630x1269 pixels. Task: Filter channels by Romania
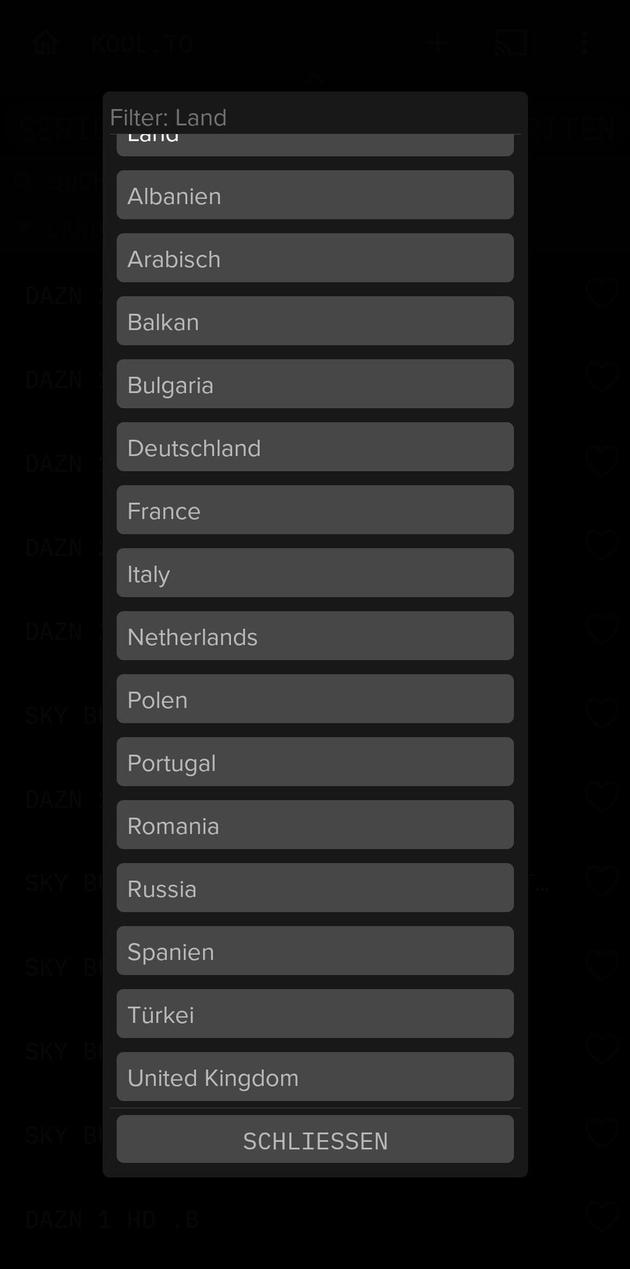315,825
